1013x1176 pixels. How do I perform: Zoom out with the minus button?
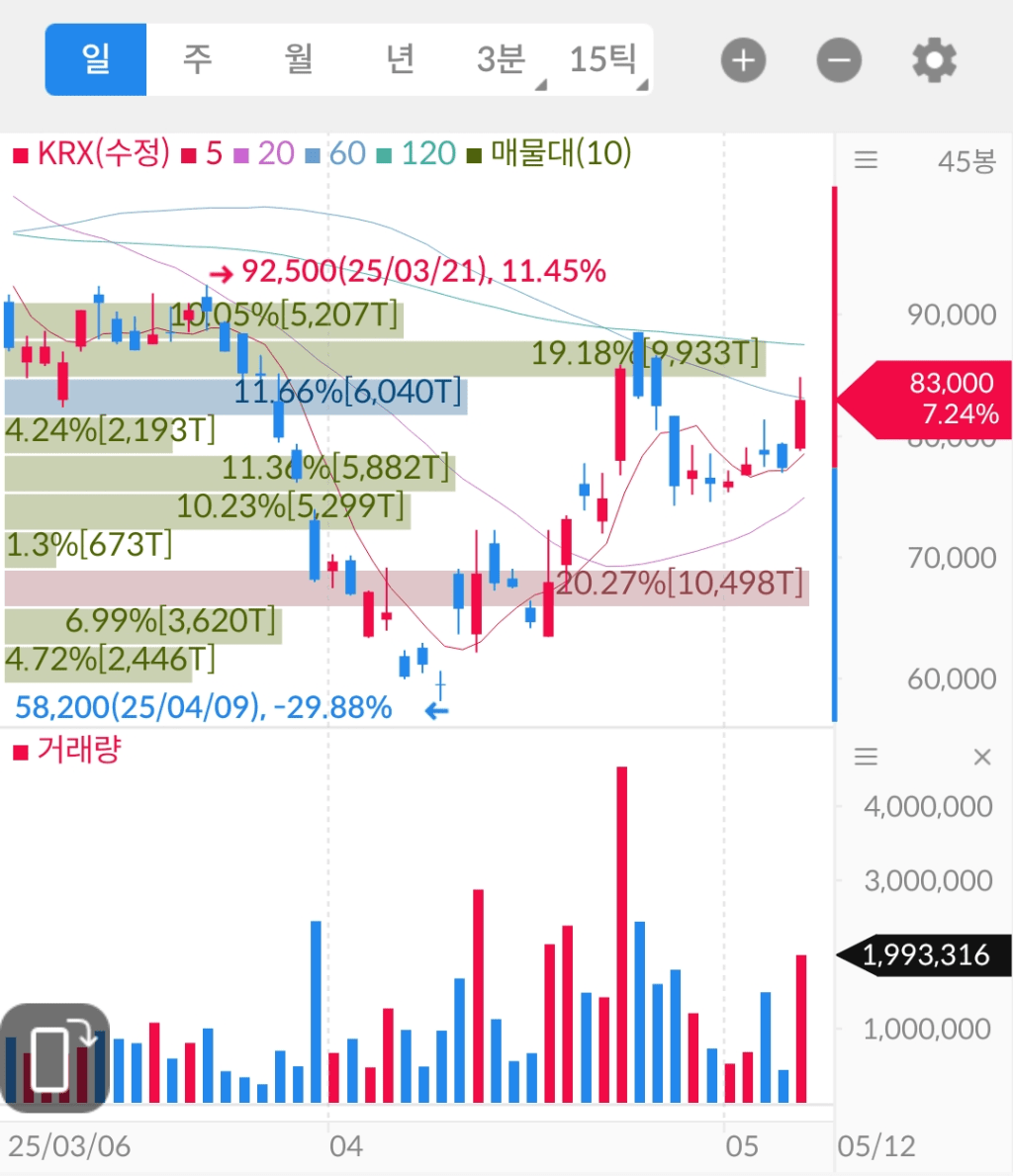[839, 61]
